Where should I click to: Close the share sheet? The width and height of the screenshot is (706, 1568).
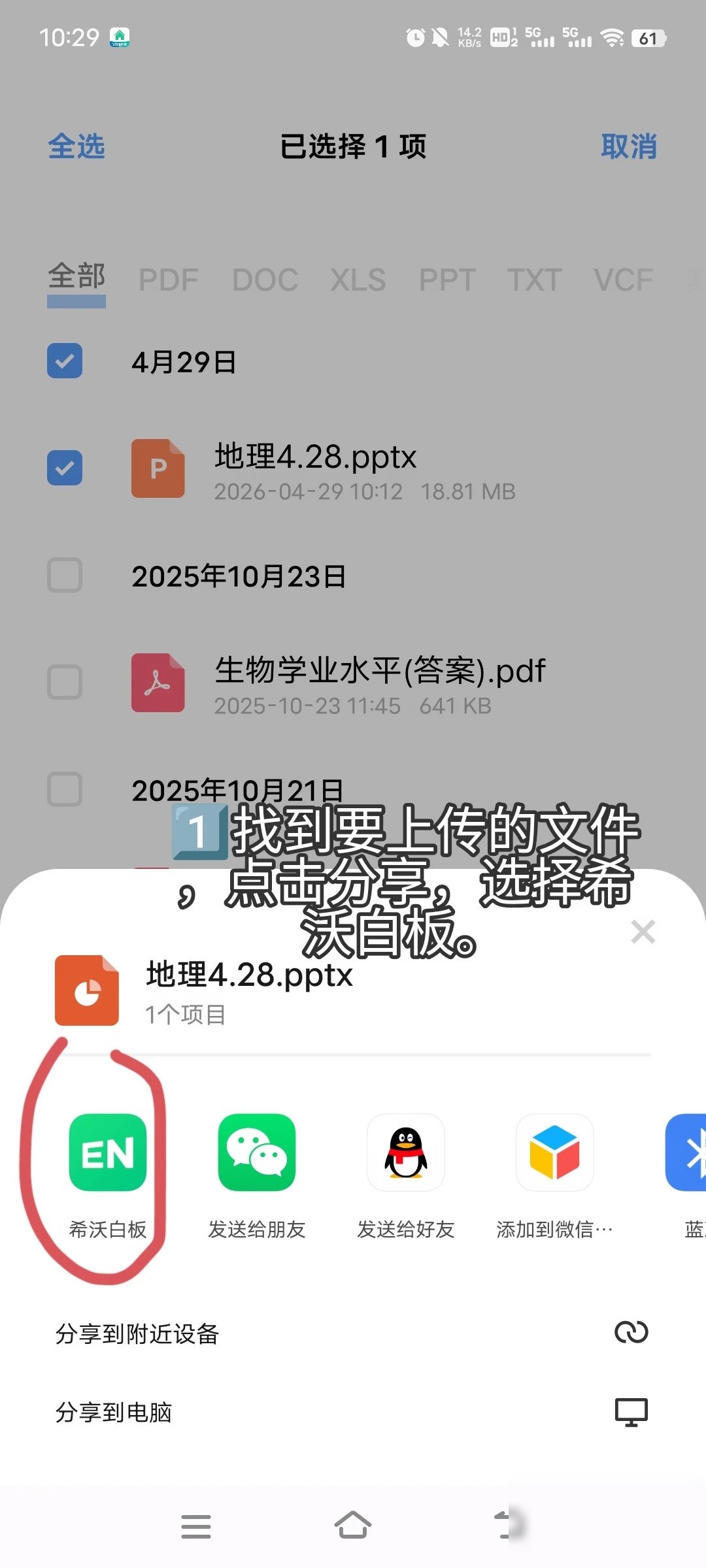pyautogui.click(x=643, y=932)
